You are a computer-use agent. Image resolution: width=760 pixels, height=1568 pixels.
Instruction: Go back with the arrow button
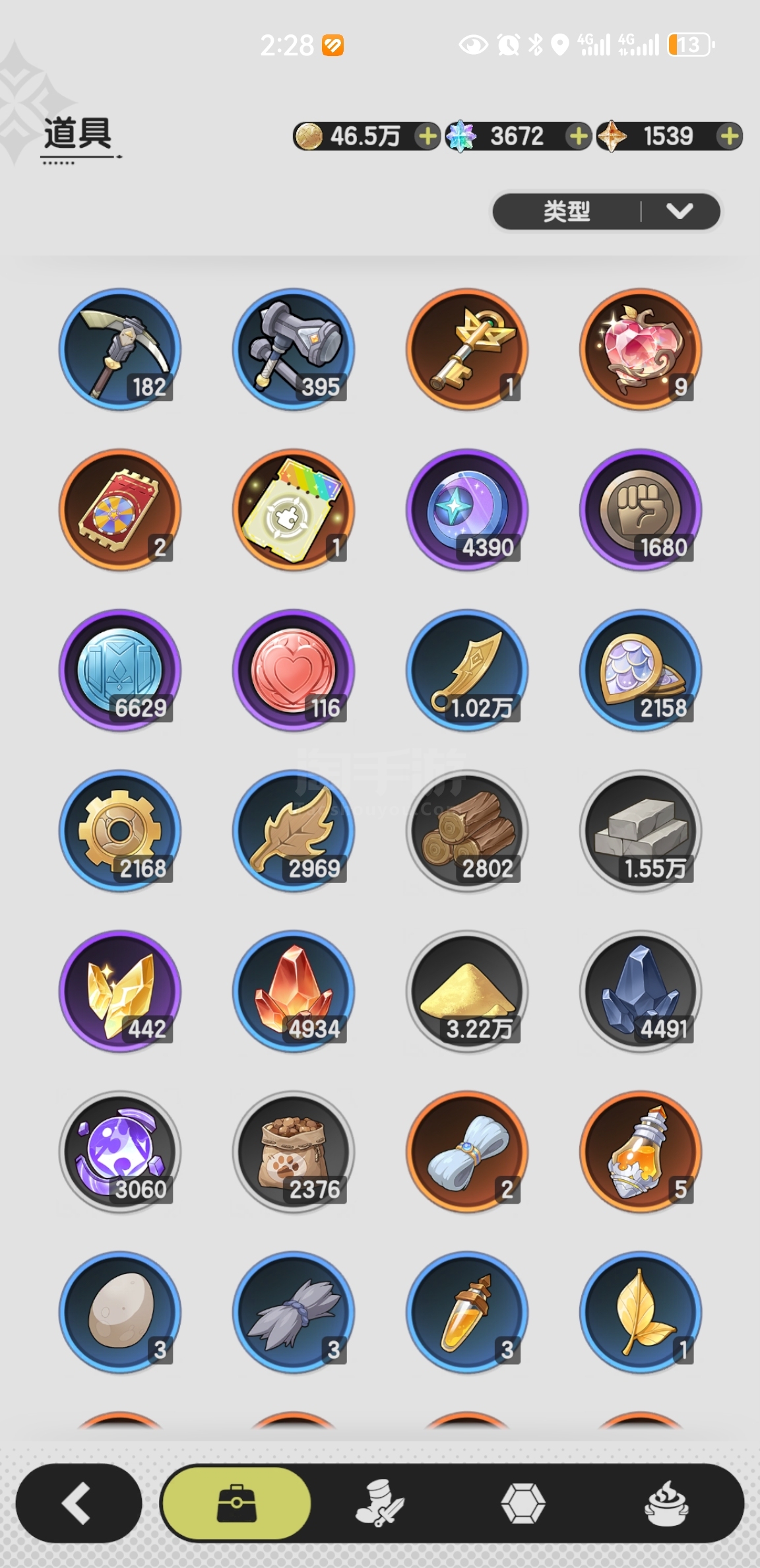coord(79,1504)
